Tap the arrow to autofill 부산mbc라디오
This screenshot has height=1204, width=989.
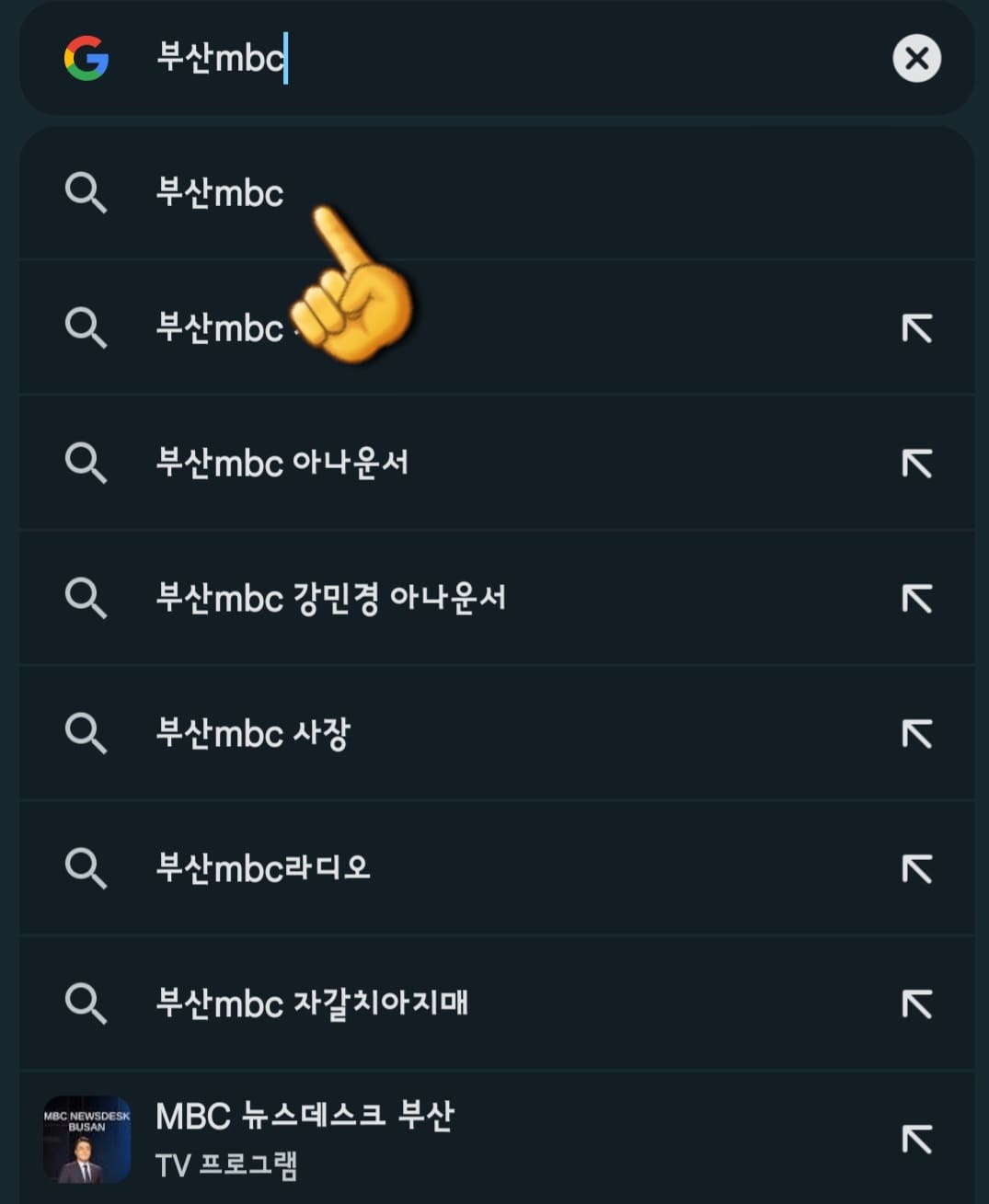[x=916, y=867]
